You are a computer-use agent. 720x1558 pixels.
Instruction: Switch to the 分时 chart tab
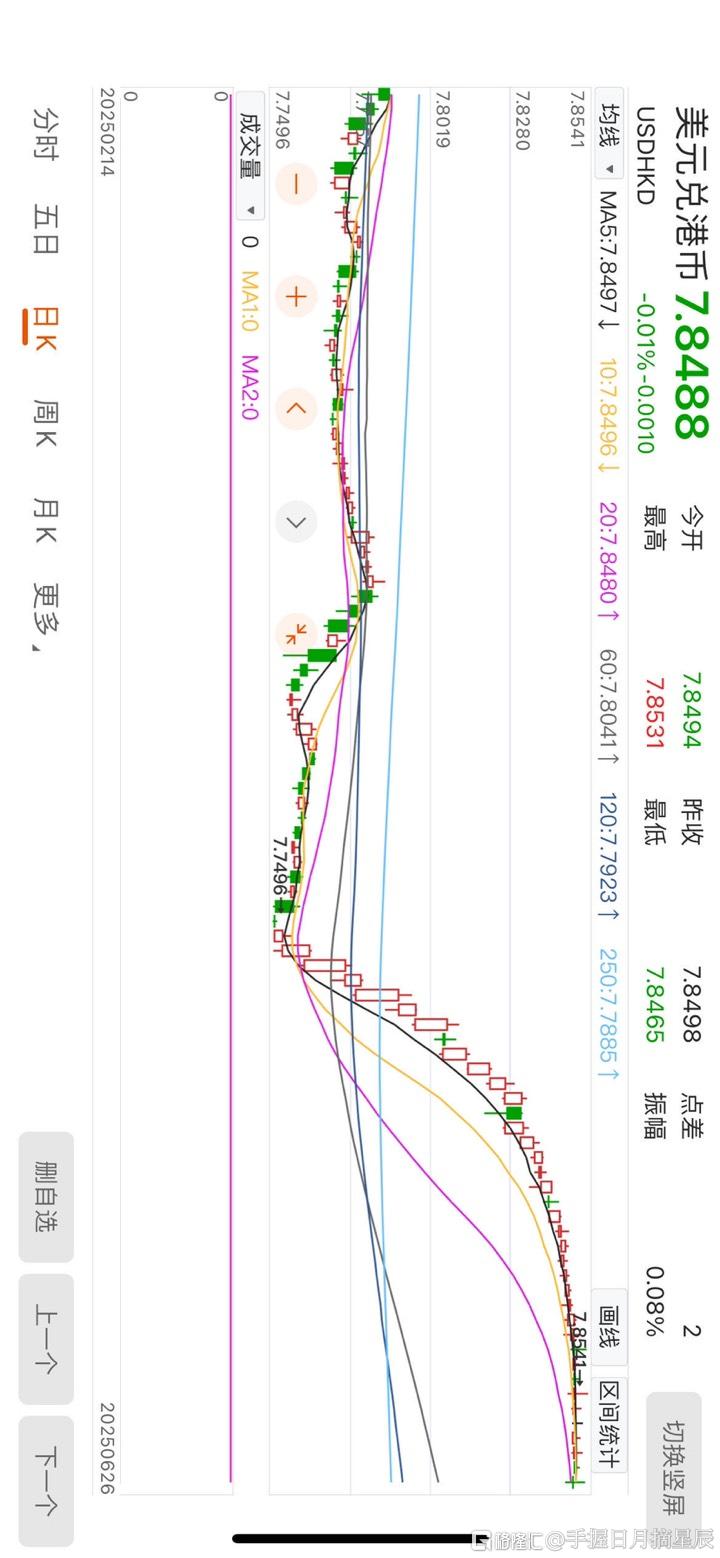46,134
